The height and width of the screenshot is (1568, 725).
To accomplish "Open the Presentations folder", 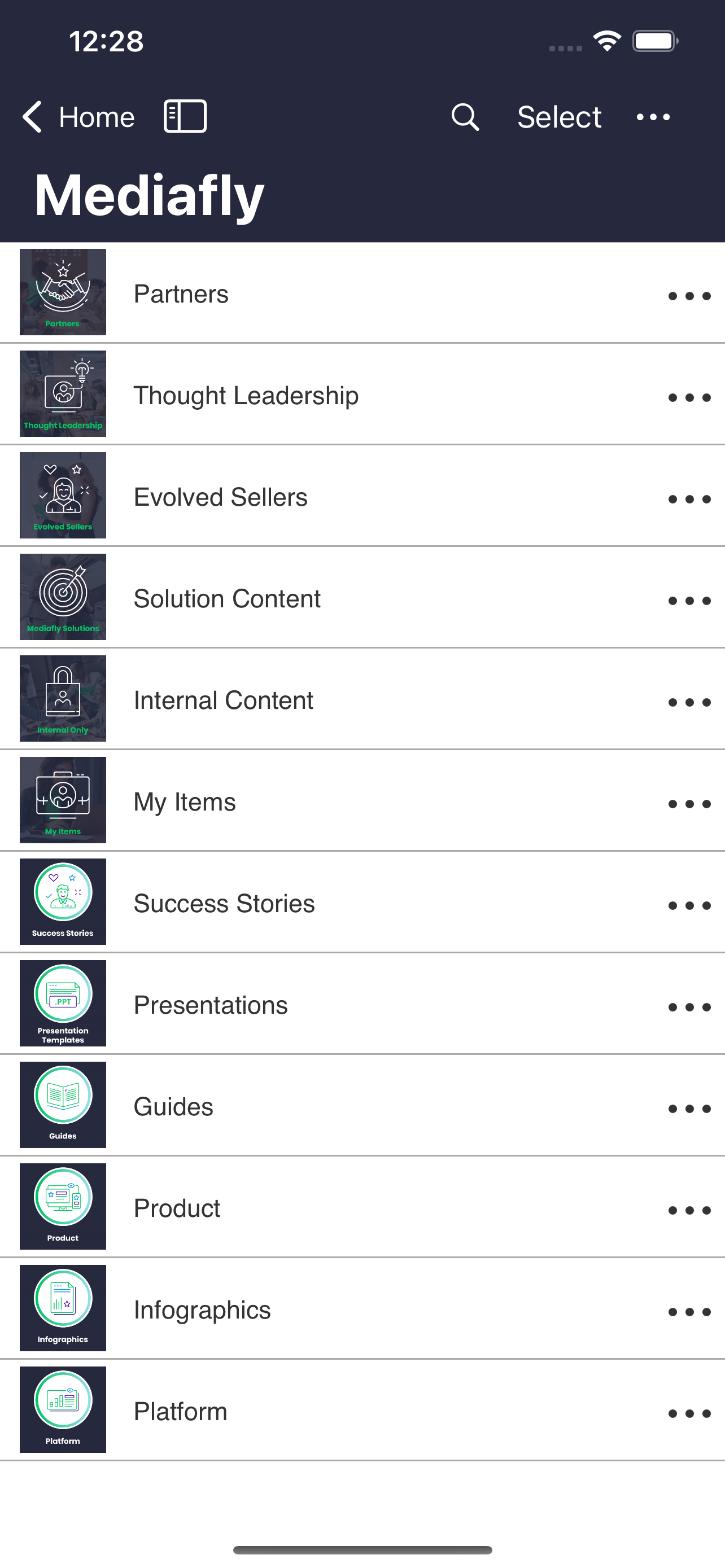I will coord(362,1004).
